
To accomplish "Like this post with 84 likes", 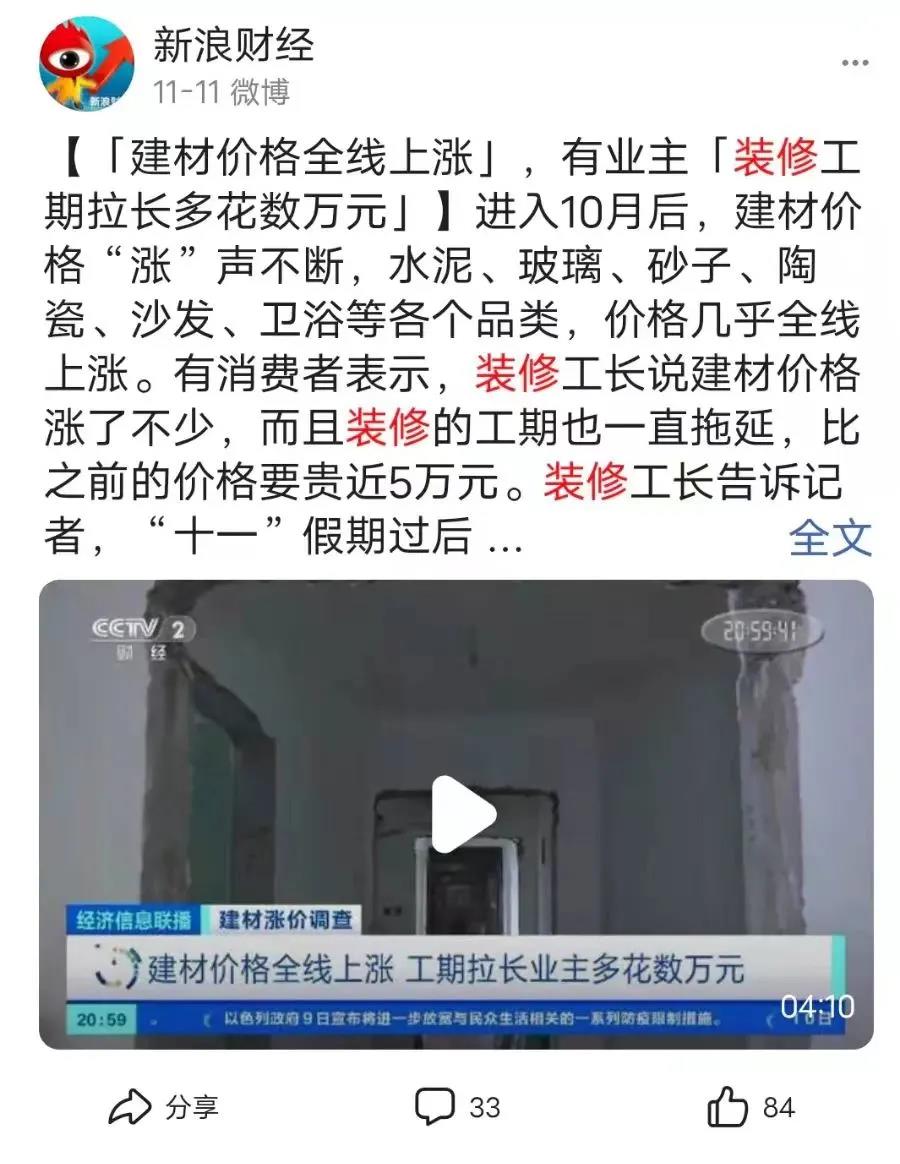I will [x=750, y=1107].
